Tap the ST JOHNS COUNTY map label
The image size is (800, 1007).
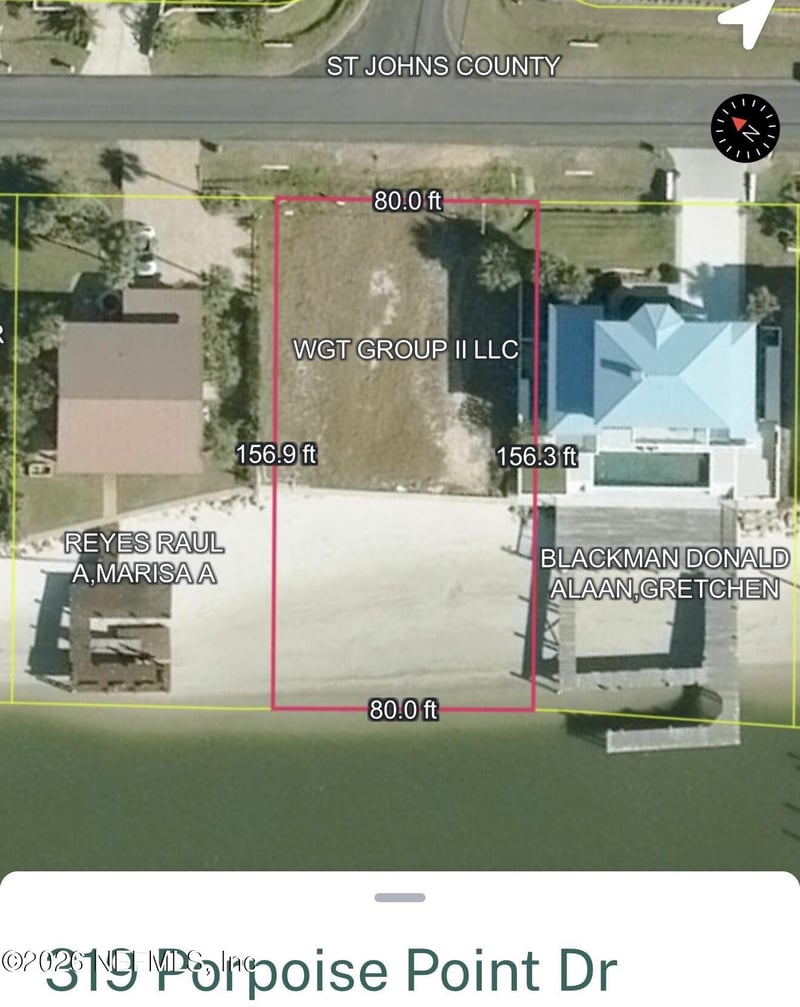pos(443,67)
